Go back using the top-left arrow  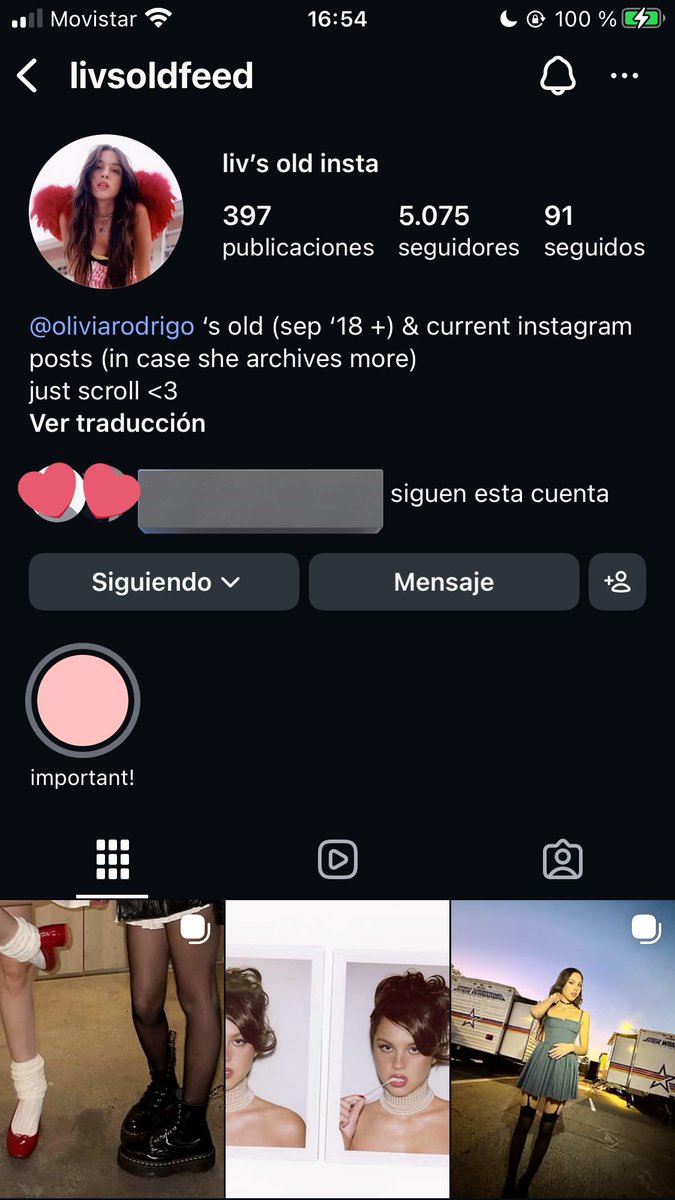click(28, 76)
